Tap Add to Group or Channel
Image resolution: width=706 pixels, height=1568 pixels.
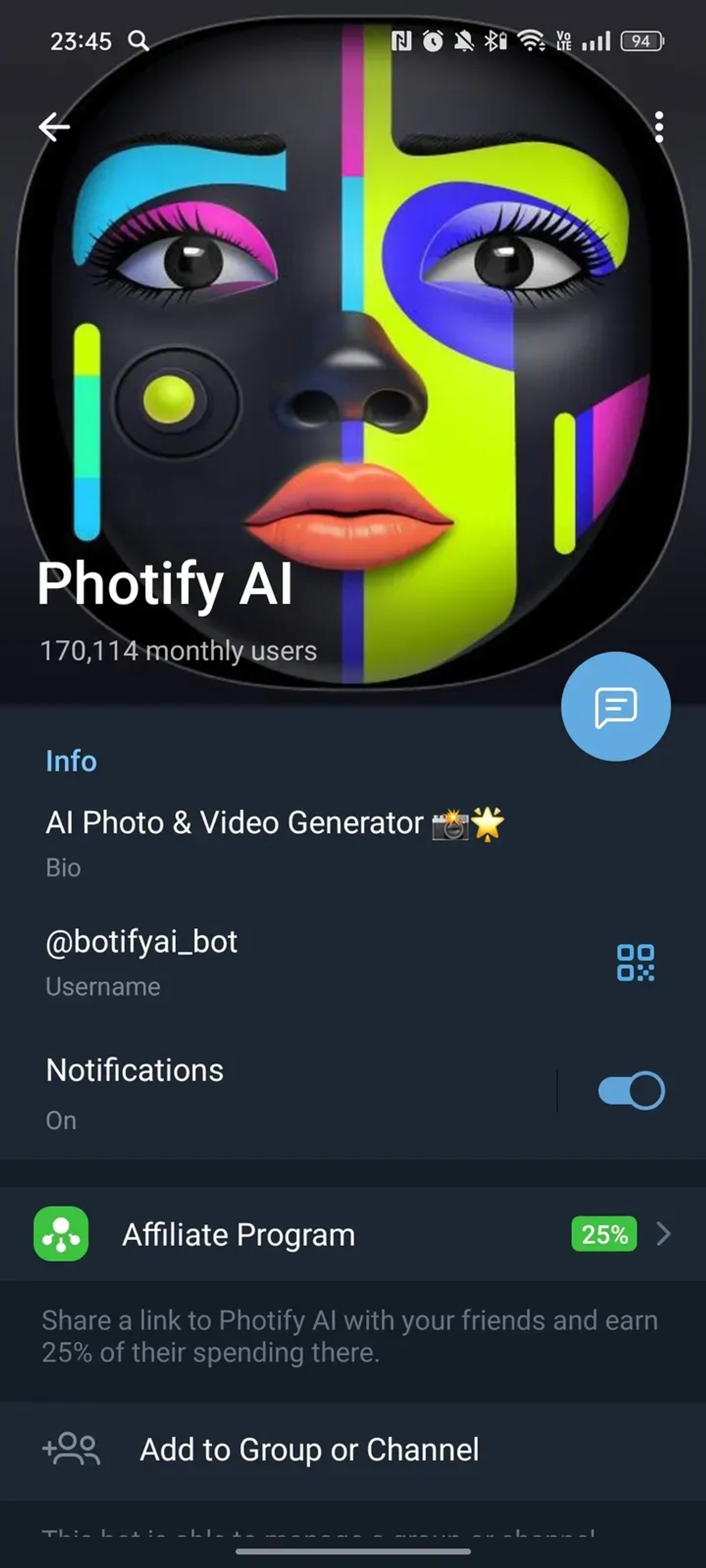coord(309,1450)
